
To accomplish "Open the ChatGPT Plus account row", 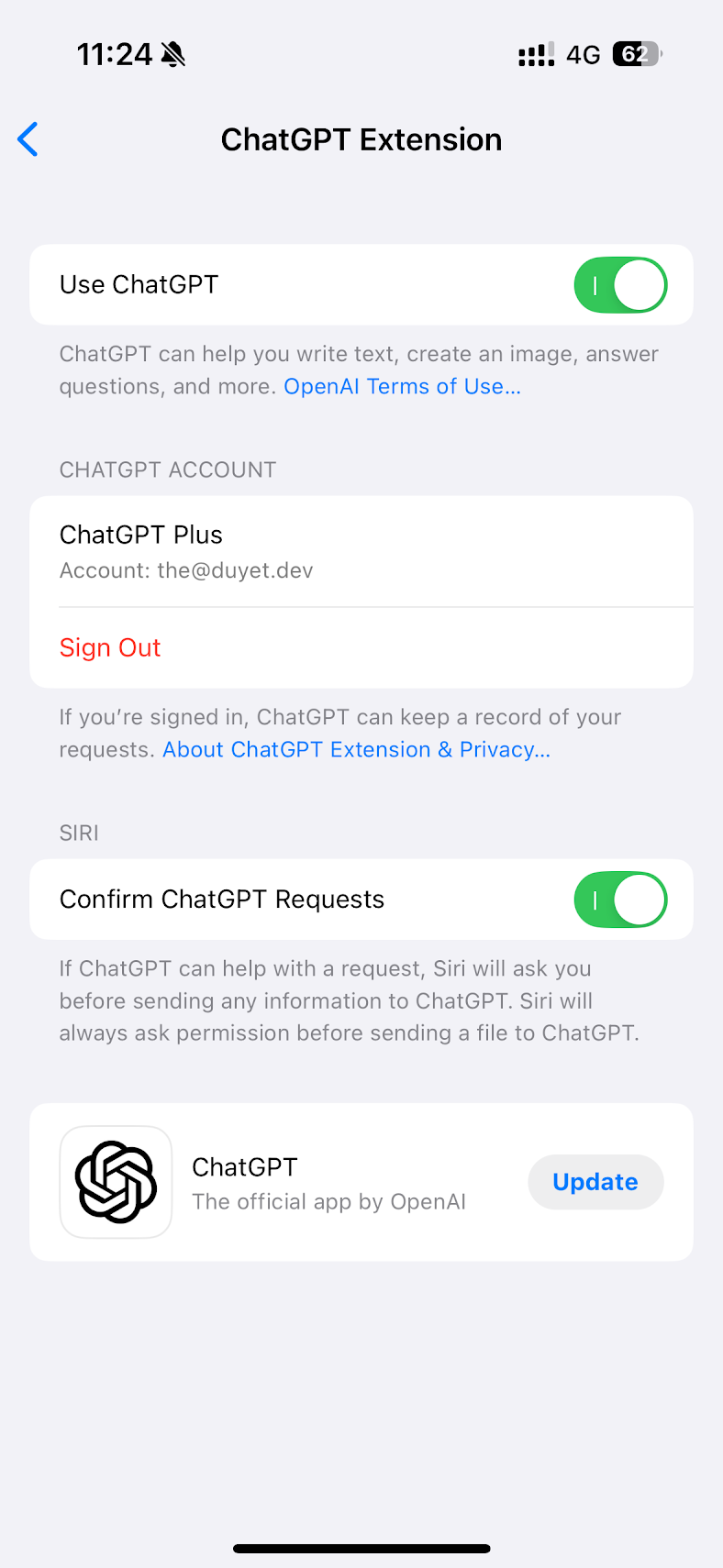I will 361,551.
